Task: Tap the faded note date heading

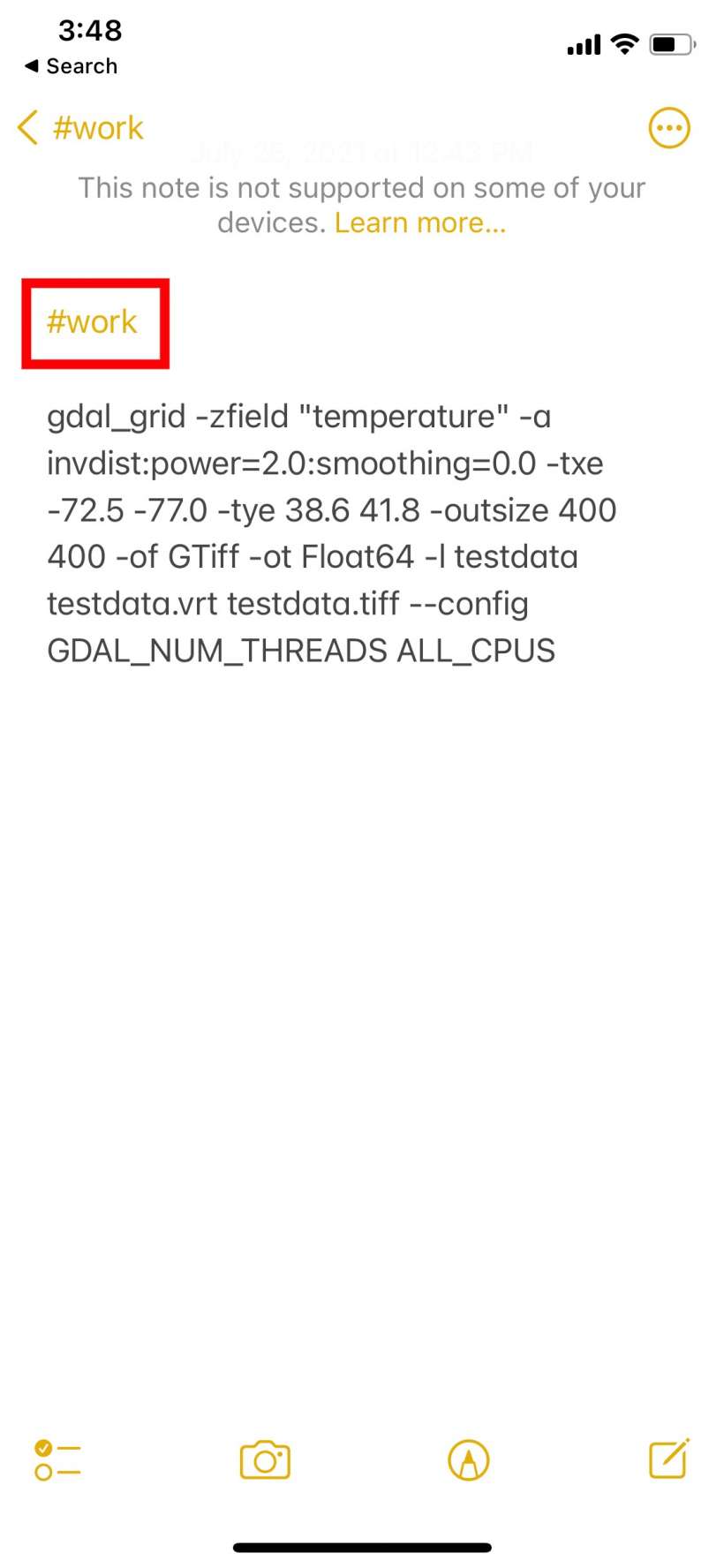Action: [x=362, y=153]
